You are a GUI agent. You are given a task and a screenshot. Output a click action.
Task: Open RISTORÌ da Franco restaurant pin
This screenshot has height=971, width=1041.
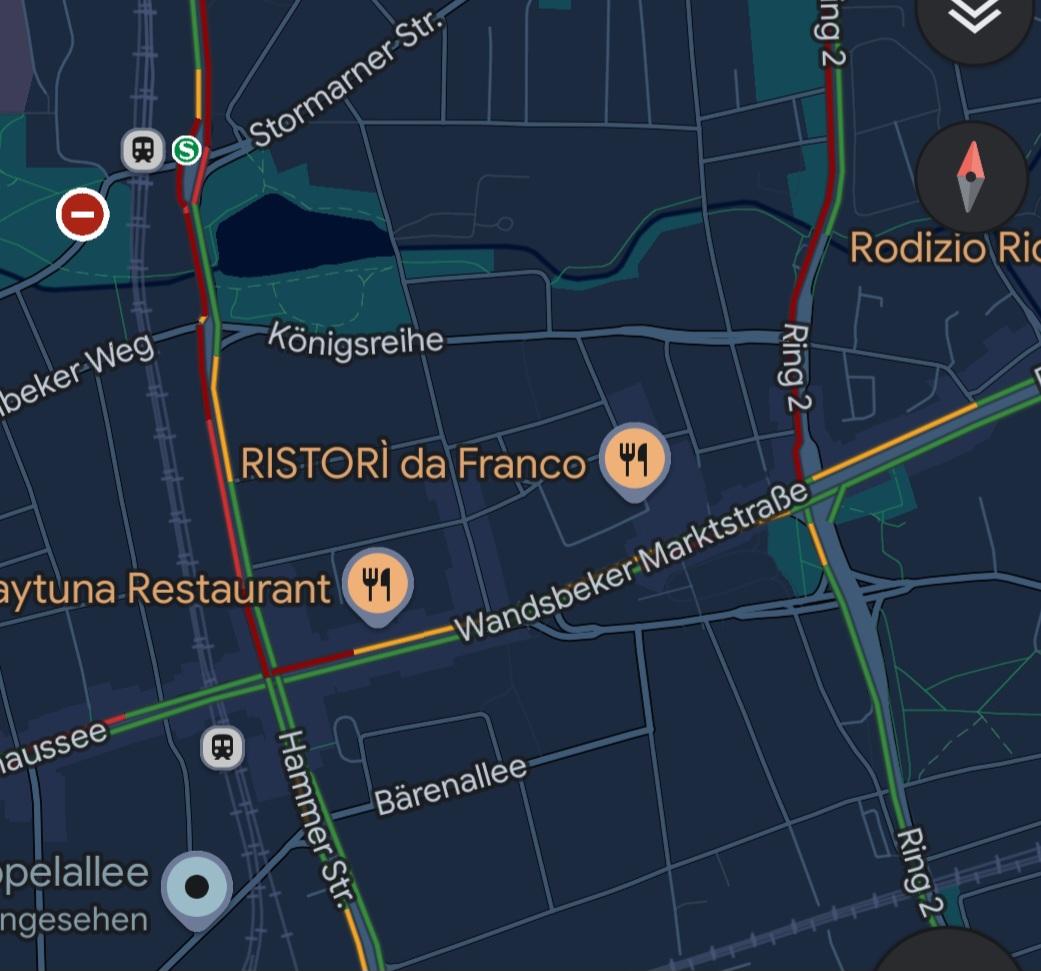(x=635, y=462)
